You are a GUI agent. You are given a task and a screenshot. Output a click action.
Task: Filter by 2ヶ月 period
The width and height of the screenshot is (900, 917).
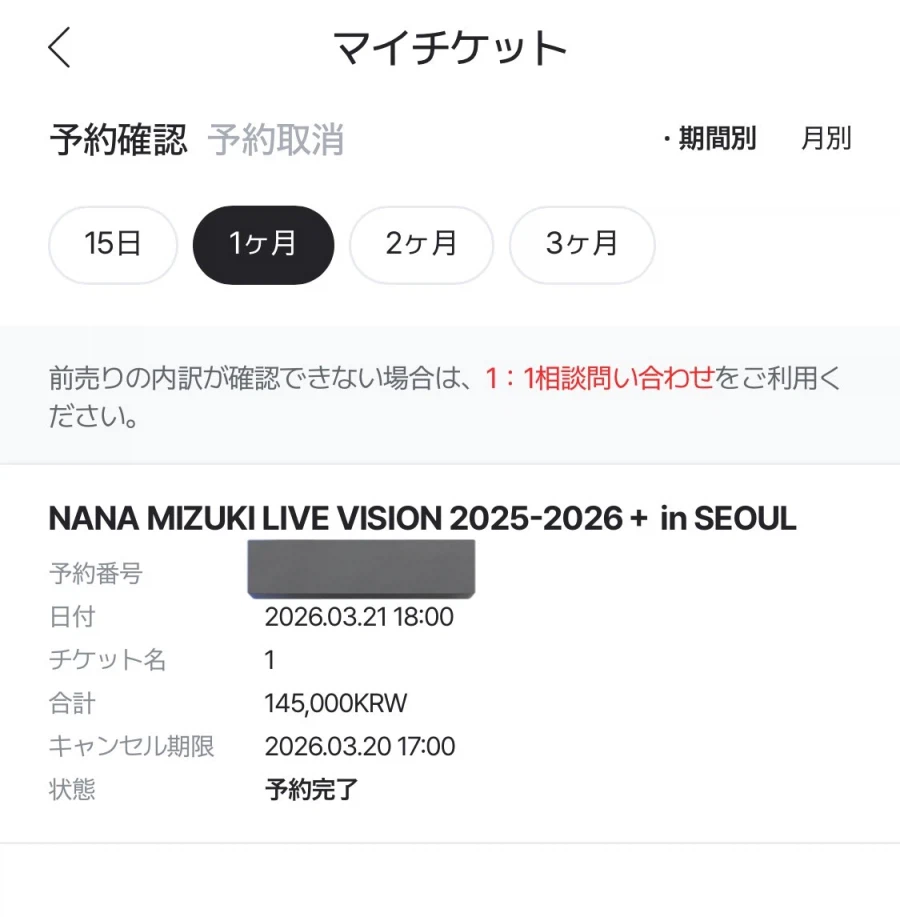pos(421,245)
